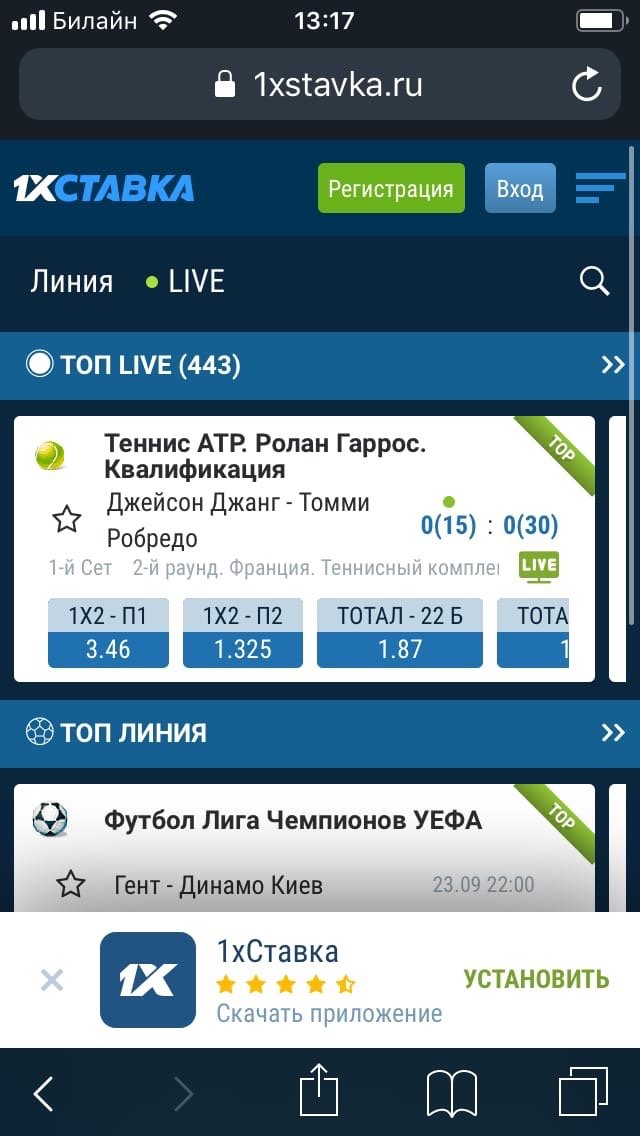Open the Вход login button
This screenshot has width=640, height=1136.
520,188
